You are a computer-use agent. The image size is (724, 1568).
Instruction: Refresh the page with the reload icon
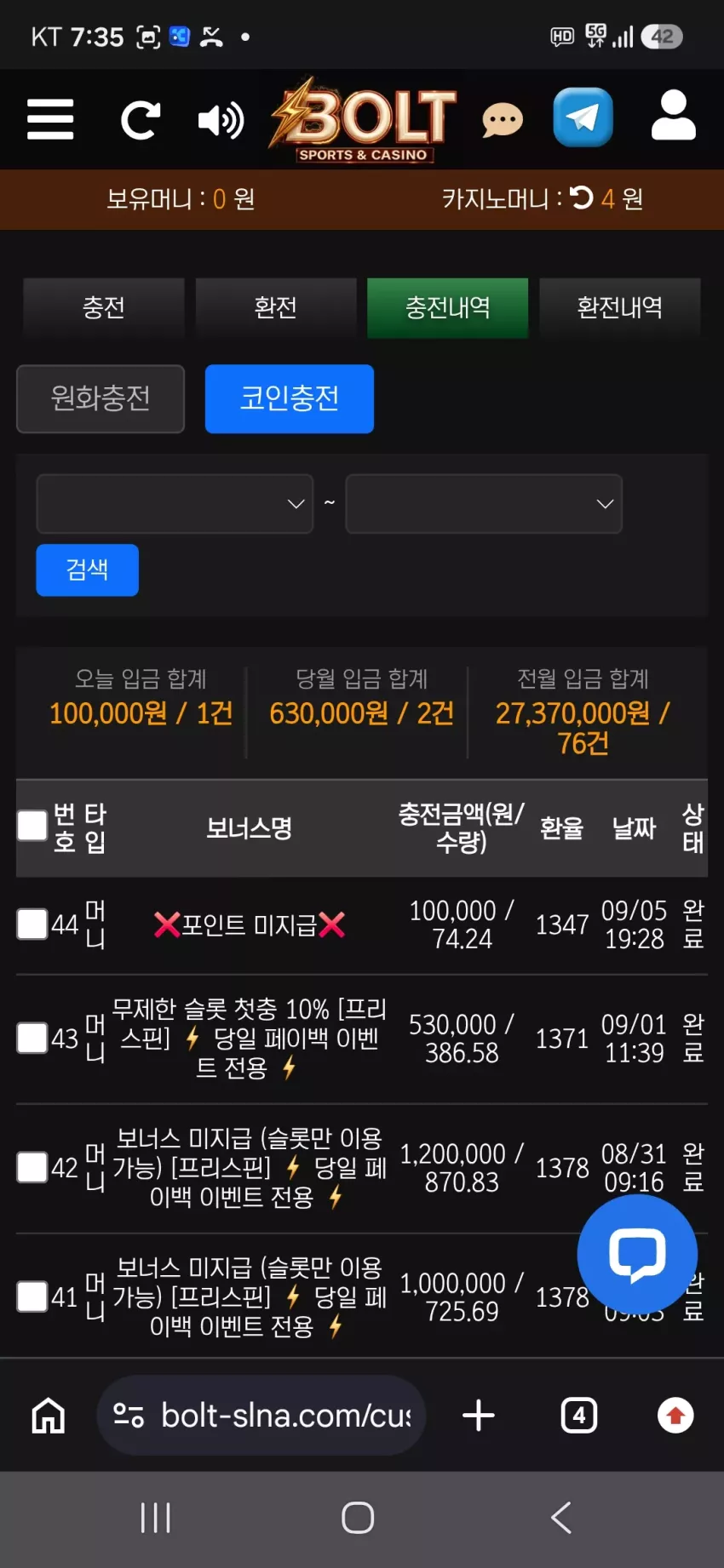point(140,120)
